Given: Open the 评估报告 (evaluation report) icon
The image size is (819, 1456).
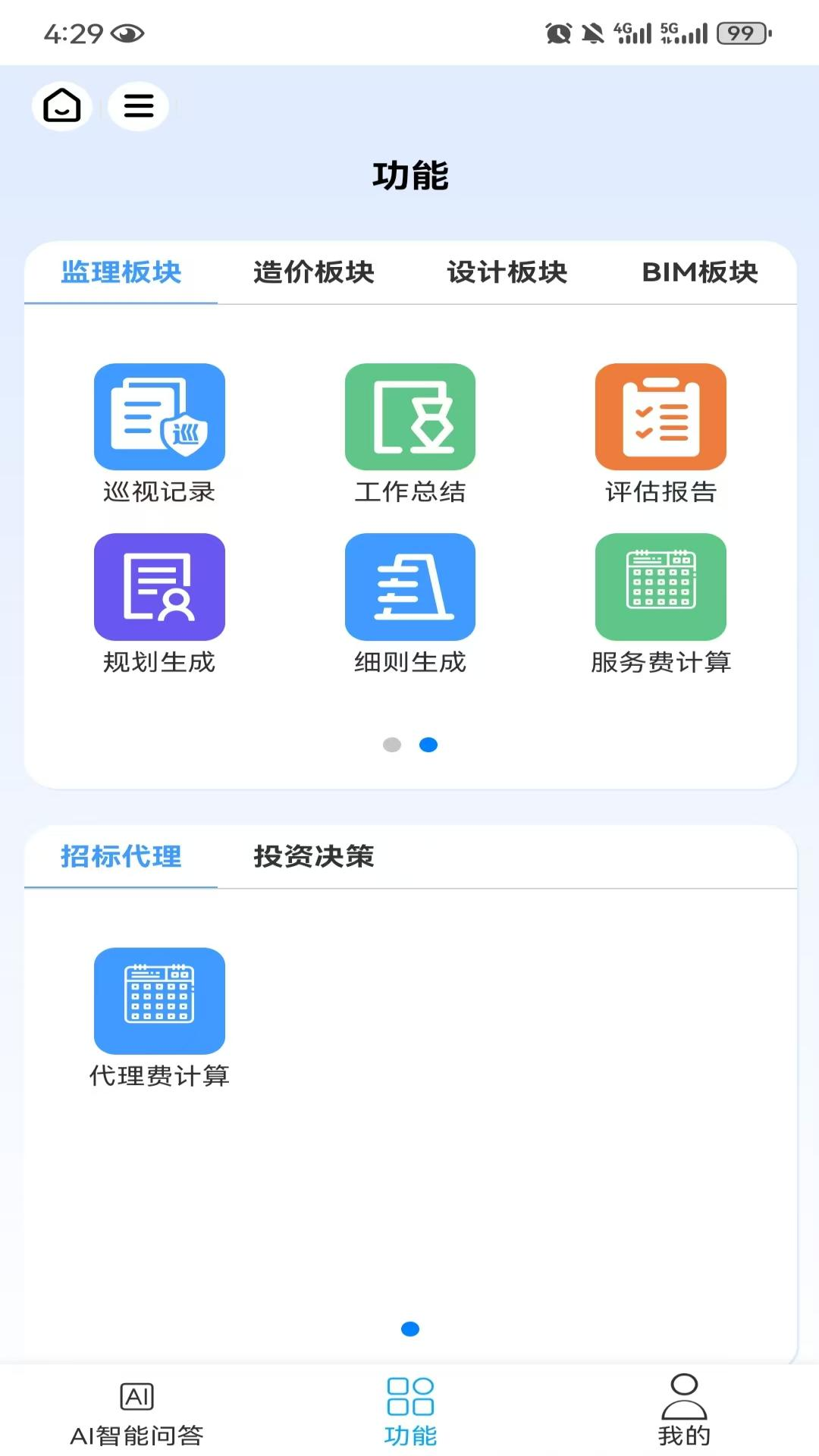Looking at the screenshot, I should (660, 417).
